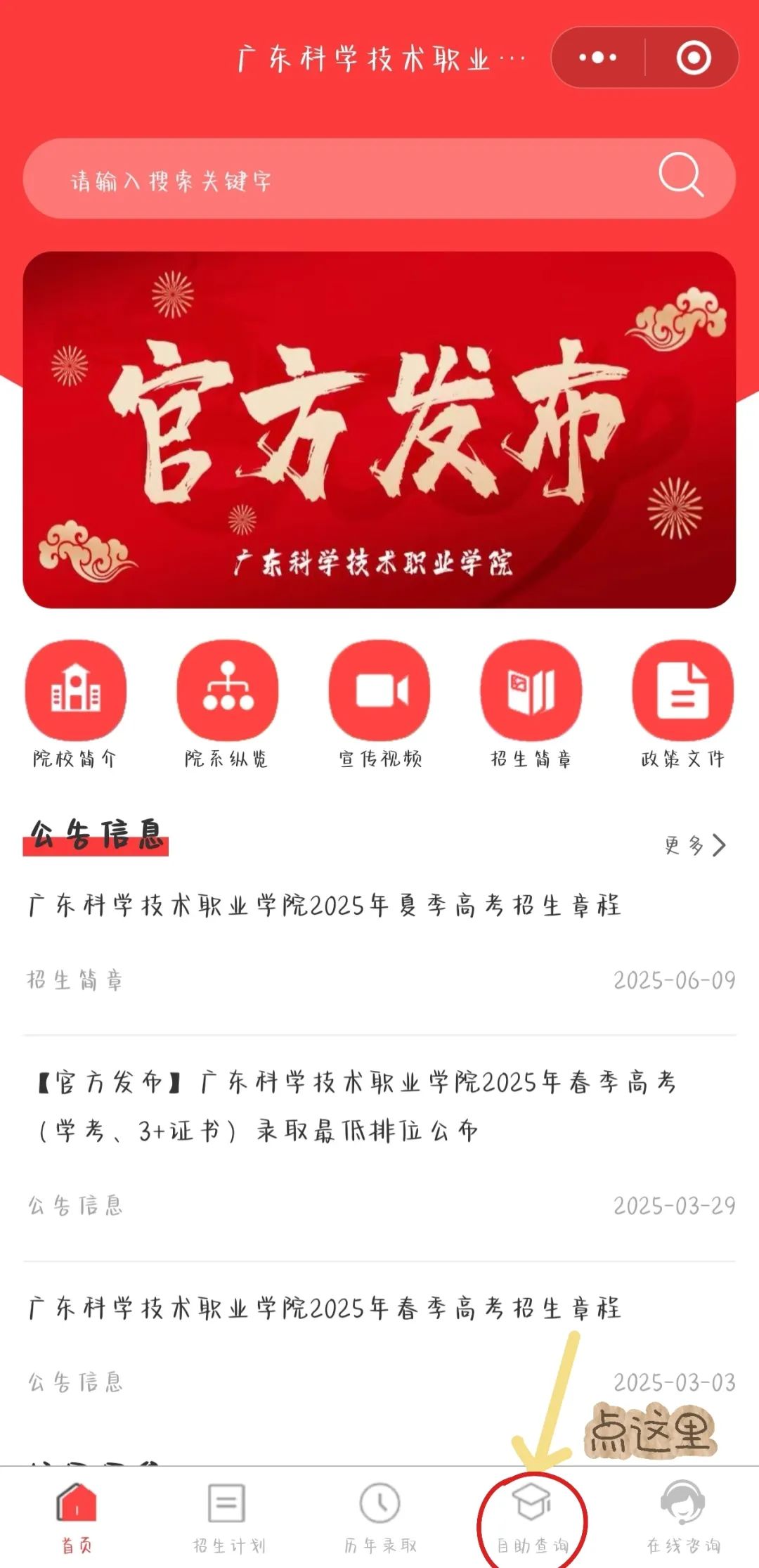759x1568 pixels.
Task: View 更多 announcements
Action: point(694,845)
